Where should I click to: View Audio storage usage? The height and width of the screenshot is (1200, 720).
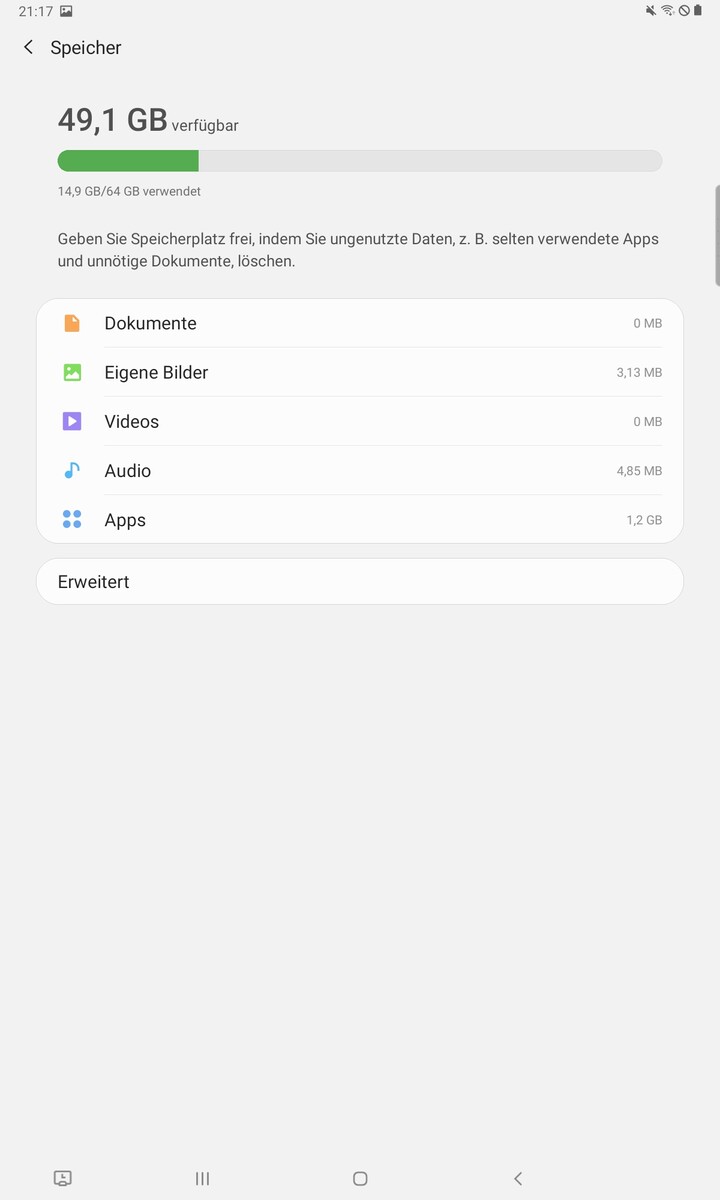[360, 470]
